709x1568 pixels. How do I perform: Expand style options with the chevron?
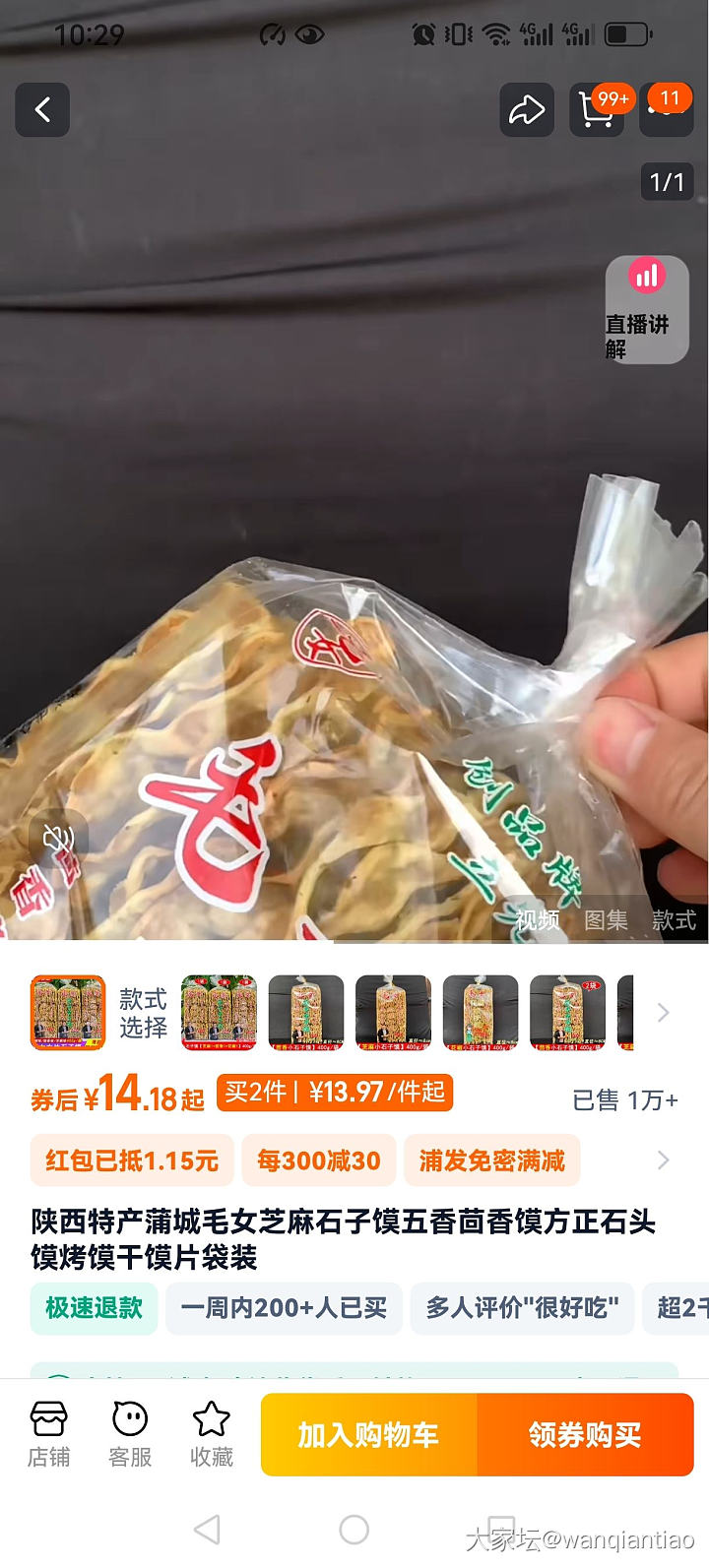pos(663,1013)
